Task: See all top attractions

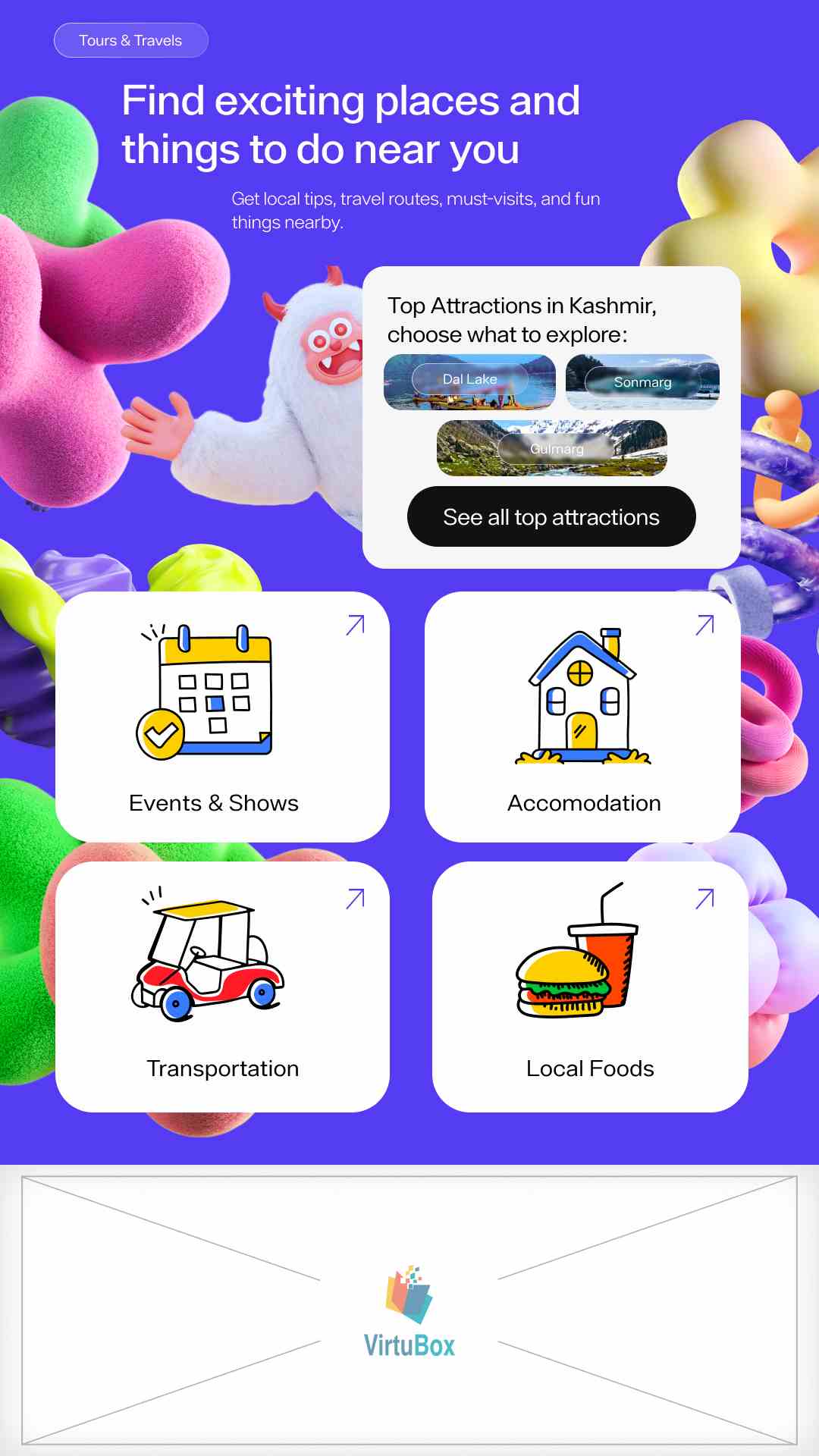Action: (x=551, y=516)
